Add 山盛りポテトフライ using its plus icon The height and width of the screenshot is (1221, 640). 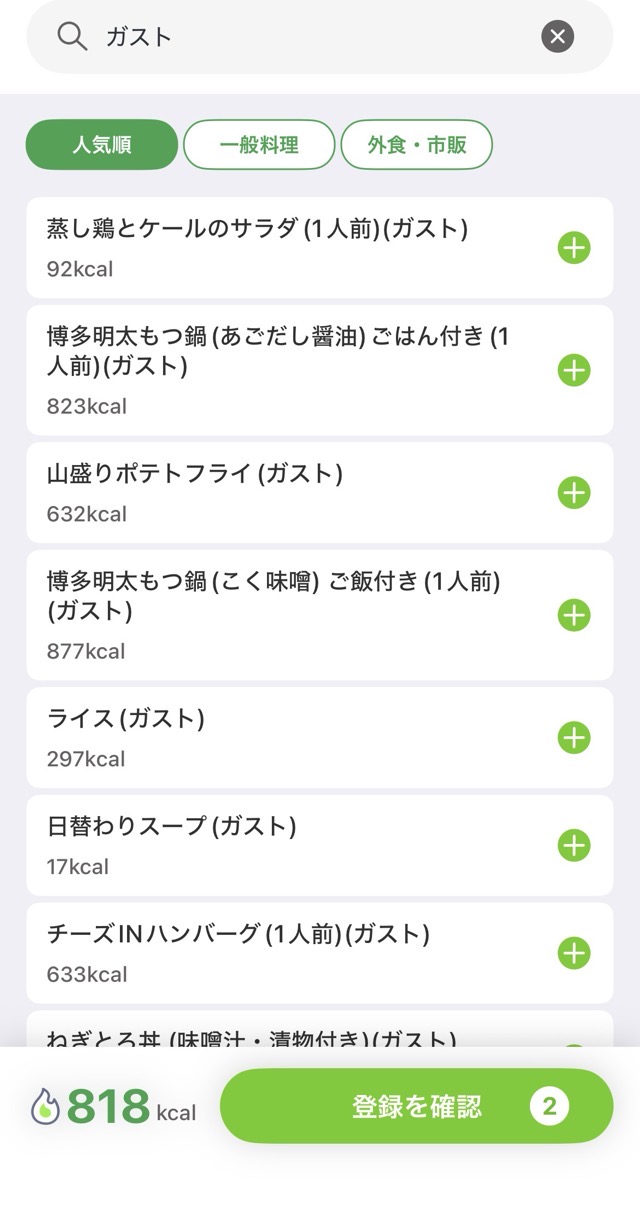pos(574,493)
